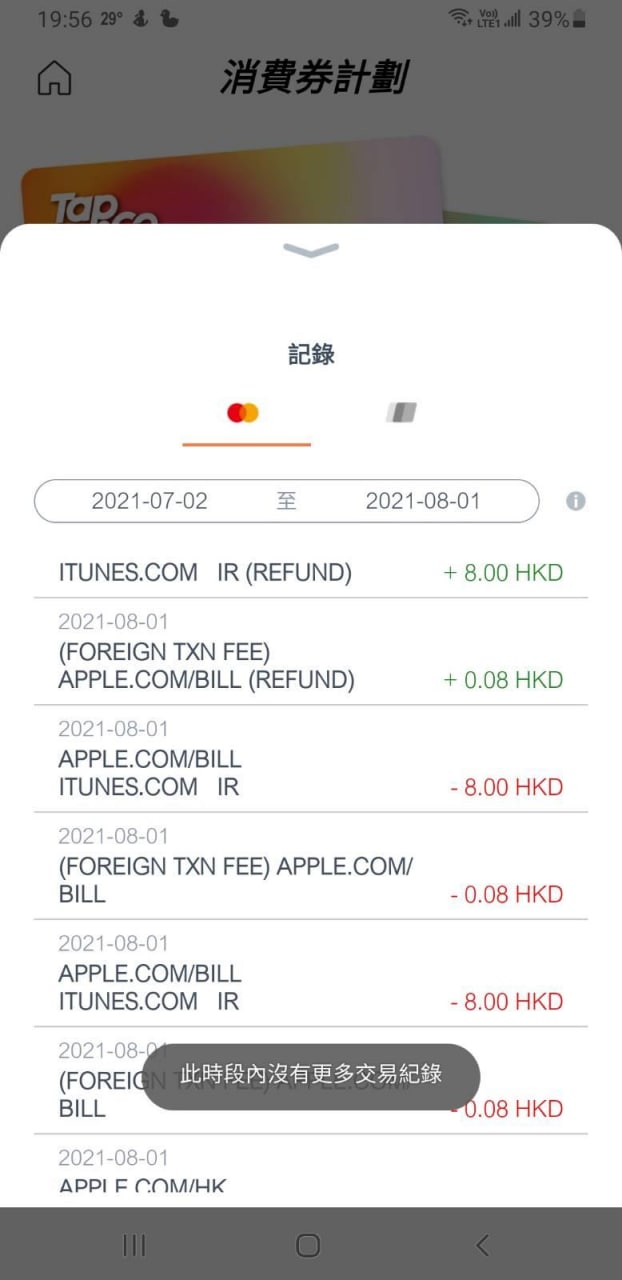Image resolution: width=622 pixels, height=1280 pixels.
Task: Collapse the records sheet with the down chevron
Action: [x=311, y=250]
